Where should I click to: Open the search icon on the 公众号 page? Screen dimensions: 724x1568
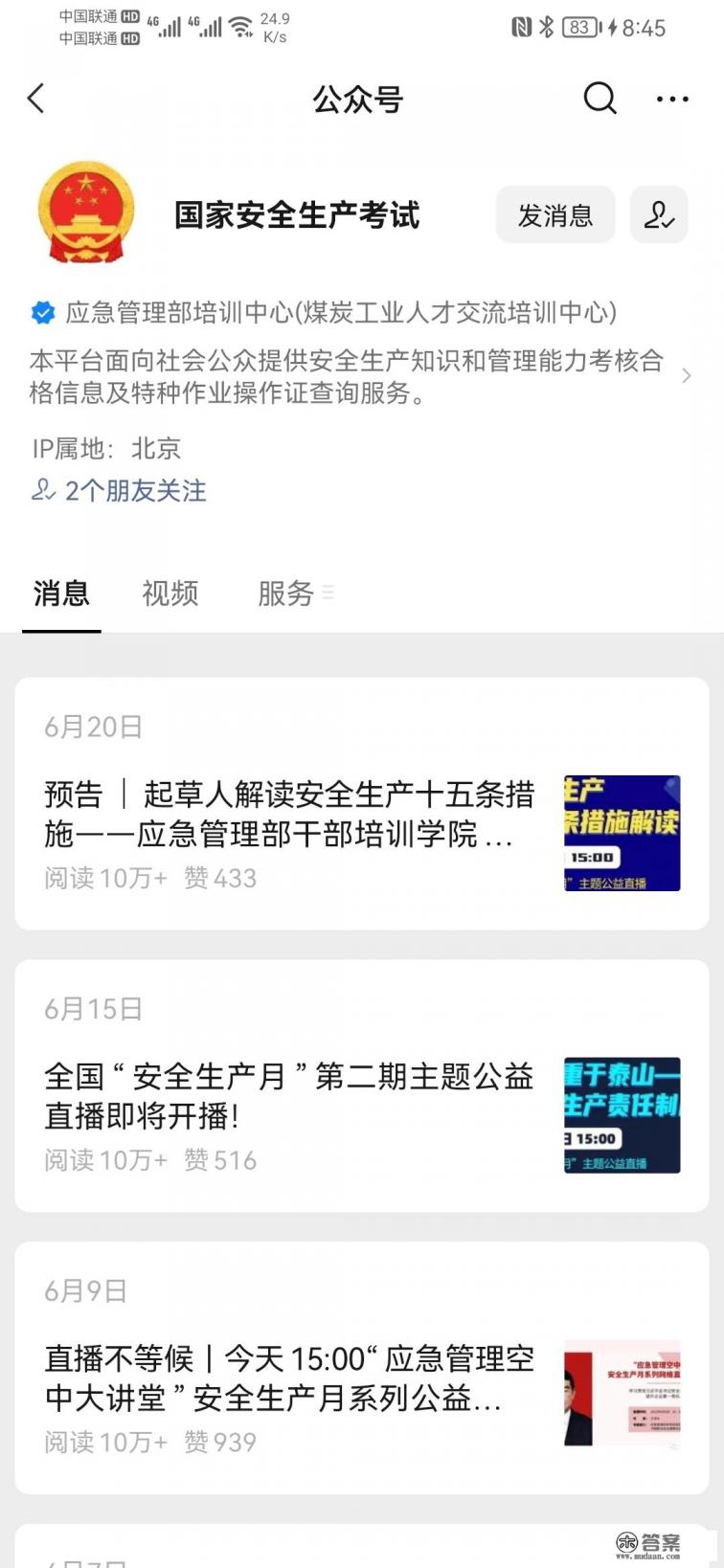[600, 99]
